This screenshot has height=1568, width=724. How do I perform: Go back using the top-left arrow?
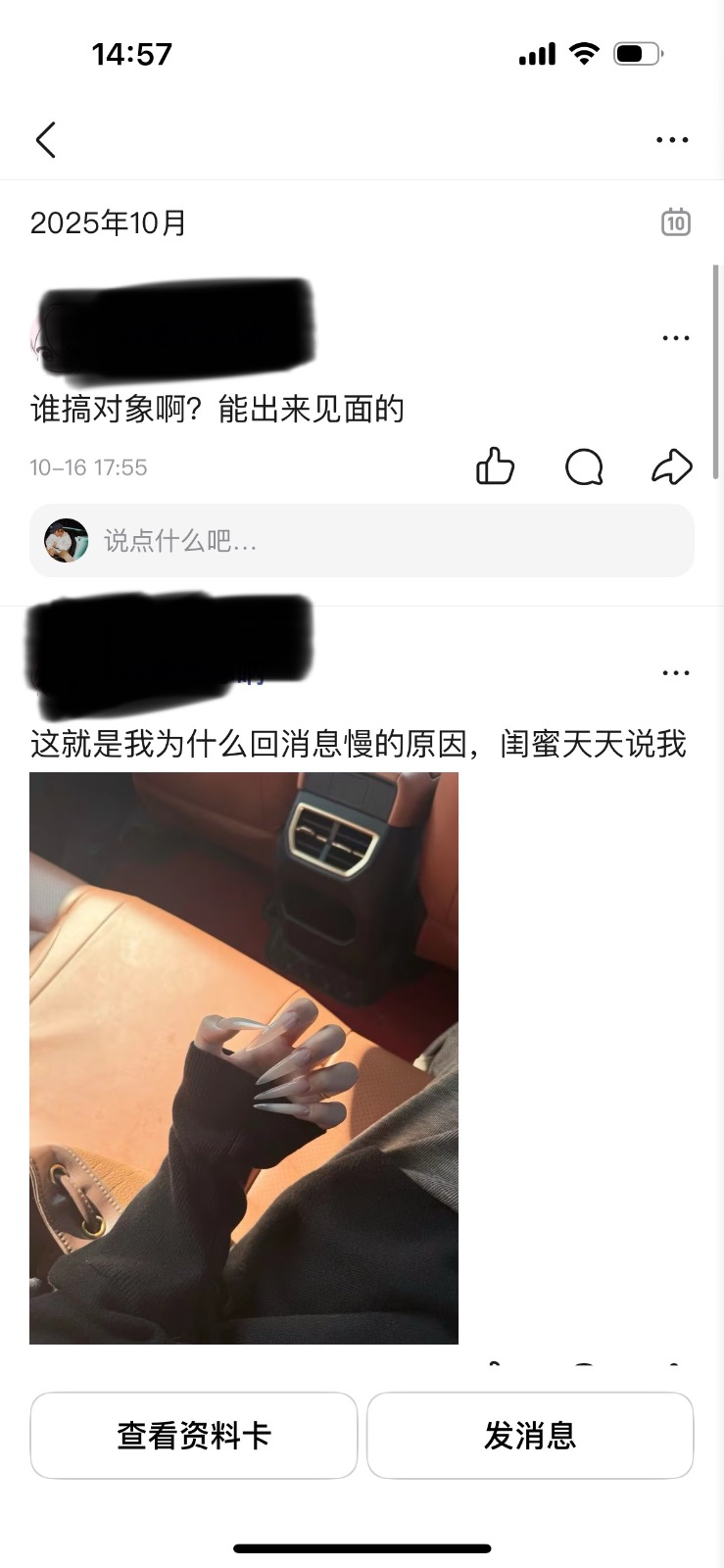[x=46, y=140]
